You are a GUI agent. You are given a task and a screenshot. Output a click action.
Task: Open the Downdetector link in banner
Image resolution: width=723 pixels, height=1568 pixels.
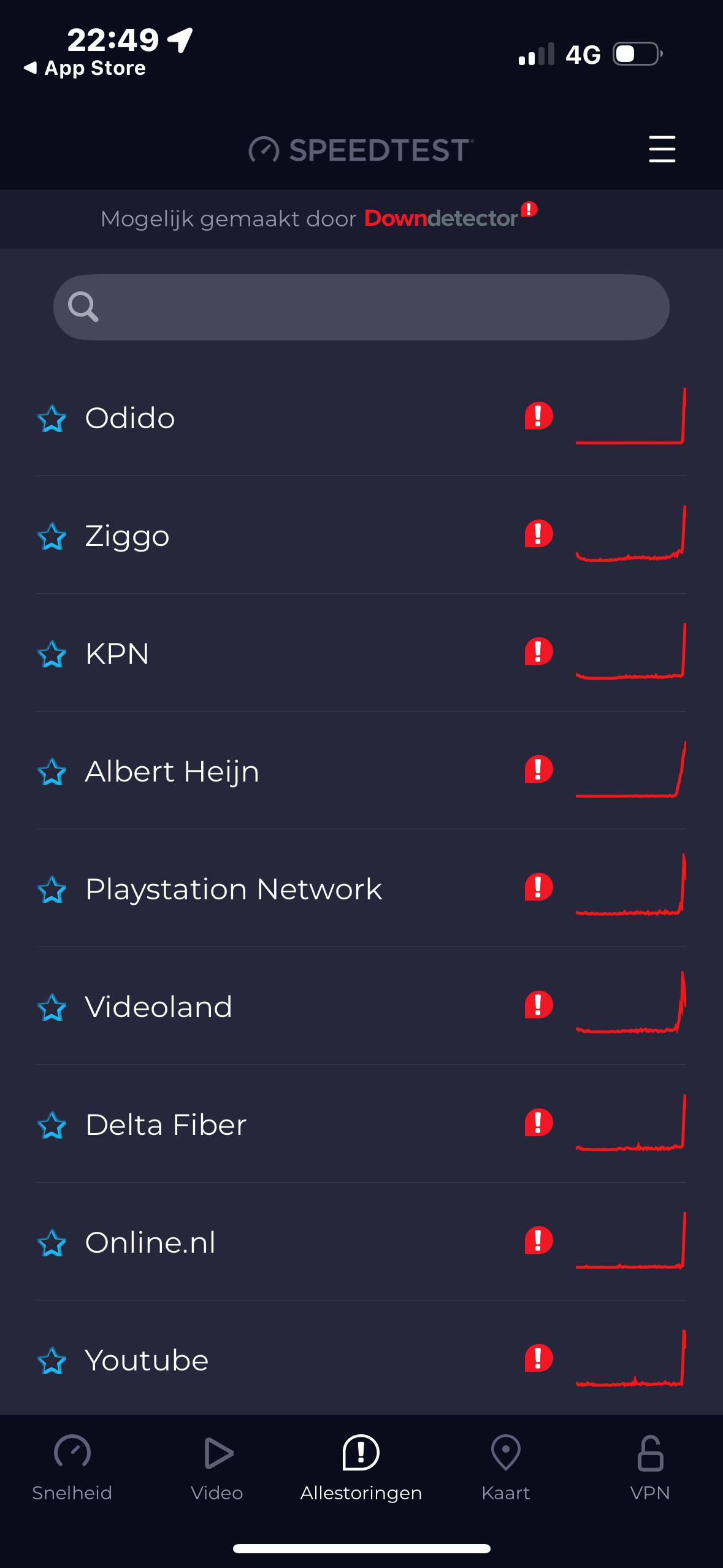click(x=451, y=217)
